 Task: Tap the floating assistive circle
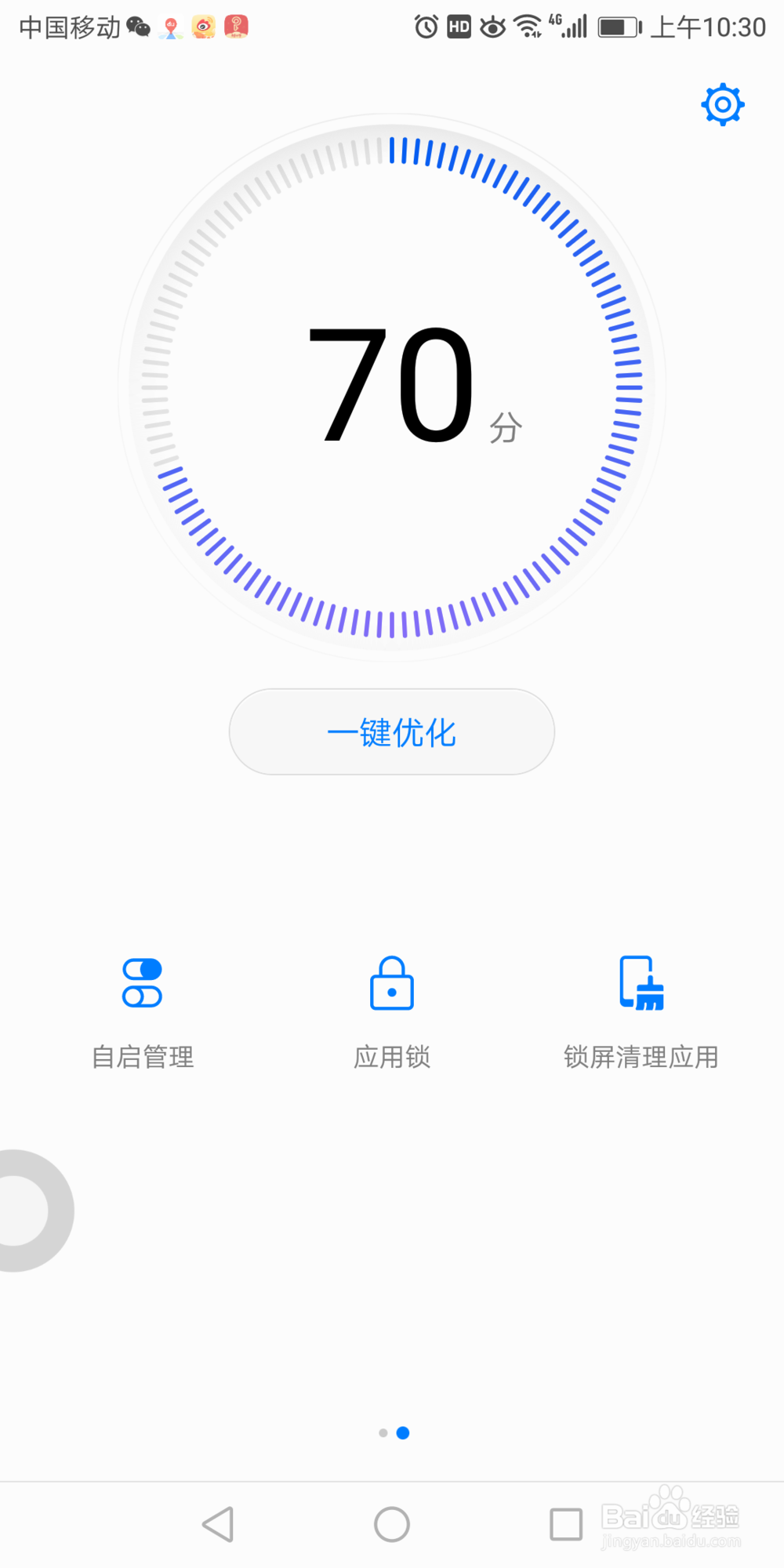[33, 1210]
